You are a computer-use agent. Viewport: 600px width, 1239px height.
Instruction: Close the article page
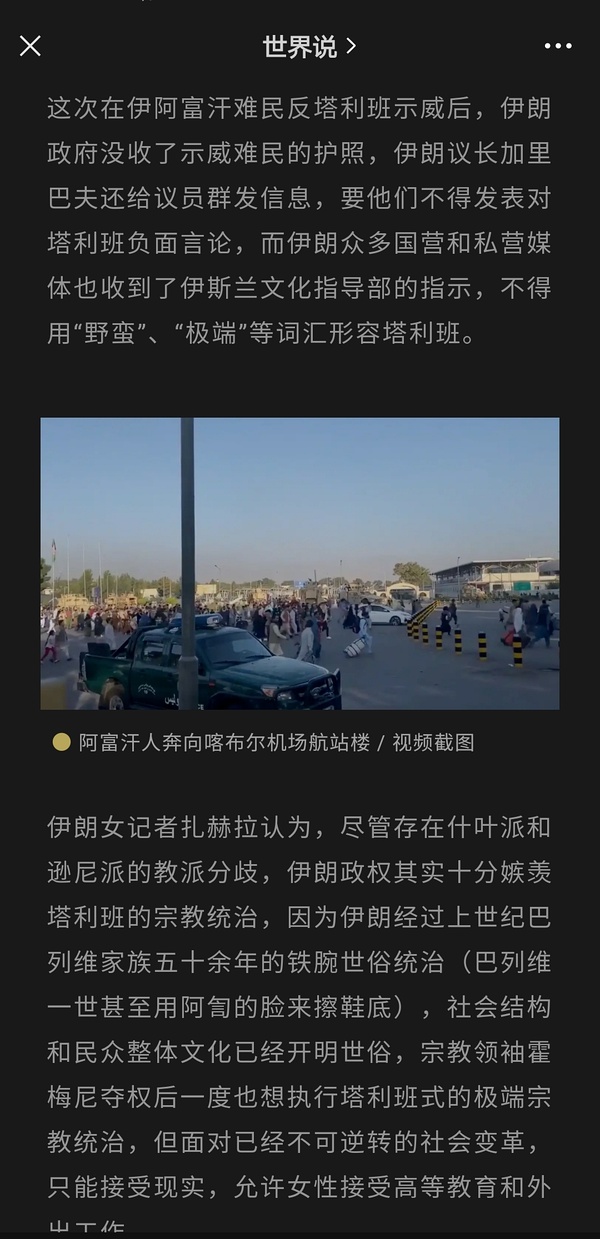pyautogui.click(x=30, y=46)
